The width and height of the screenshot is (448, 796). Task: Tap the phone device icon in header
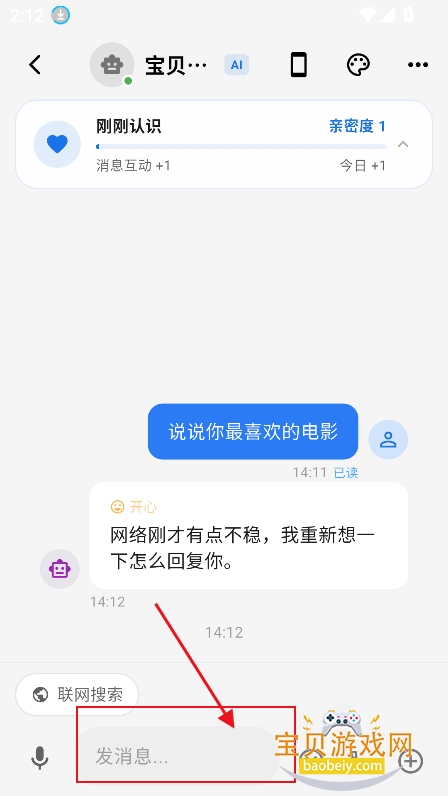(x=299, y=64)
